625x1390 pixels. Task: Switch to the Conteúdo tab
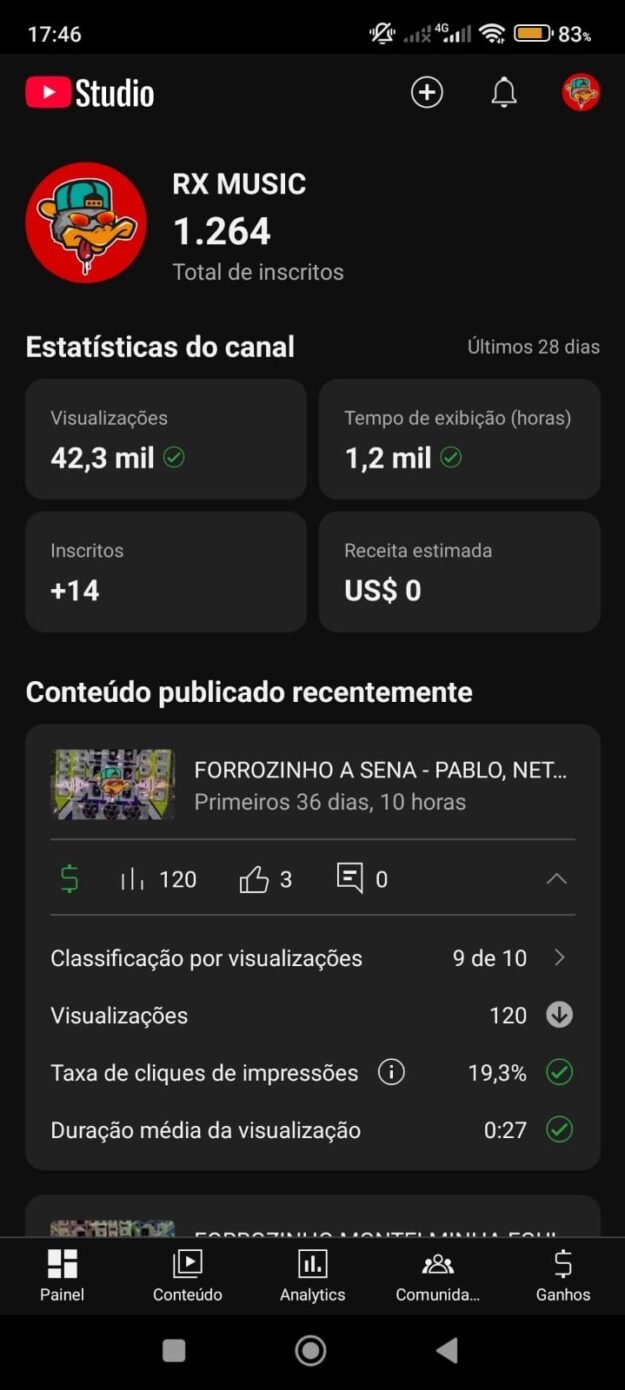click(x=187, y=1275)
